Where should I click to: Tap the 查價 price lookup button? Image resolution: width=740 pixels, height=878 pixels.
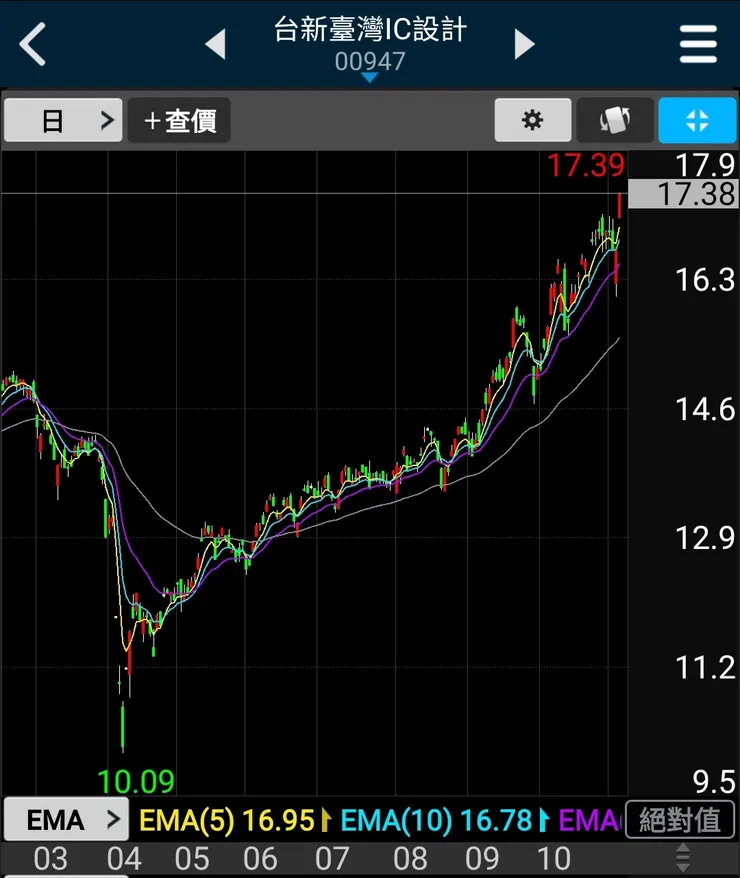(x=180, y=121)
